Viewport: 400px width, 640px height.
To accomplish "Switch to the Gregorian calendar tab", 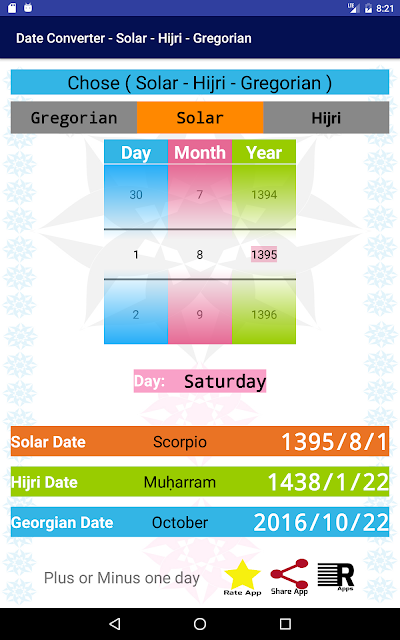I will click(74, 118).
